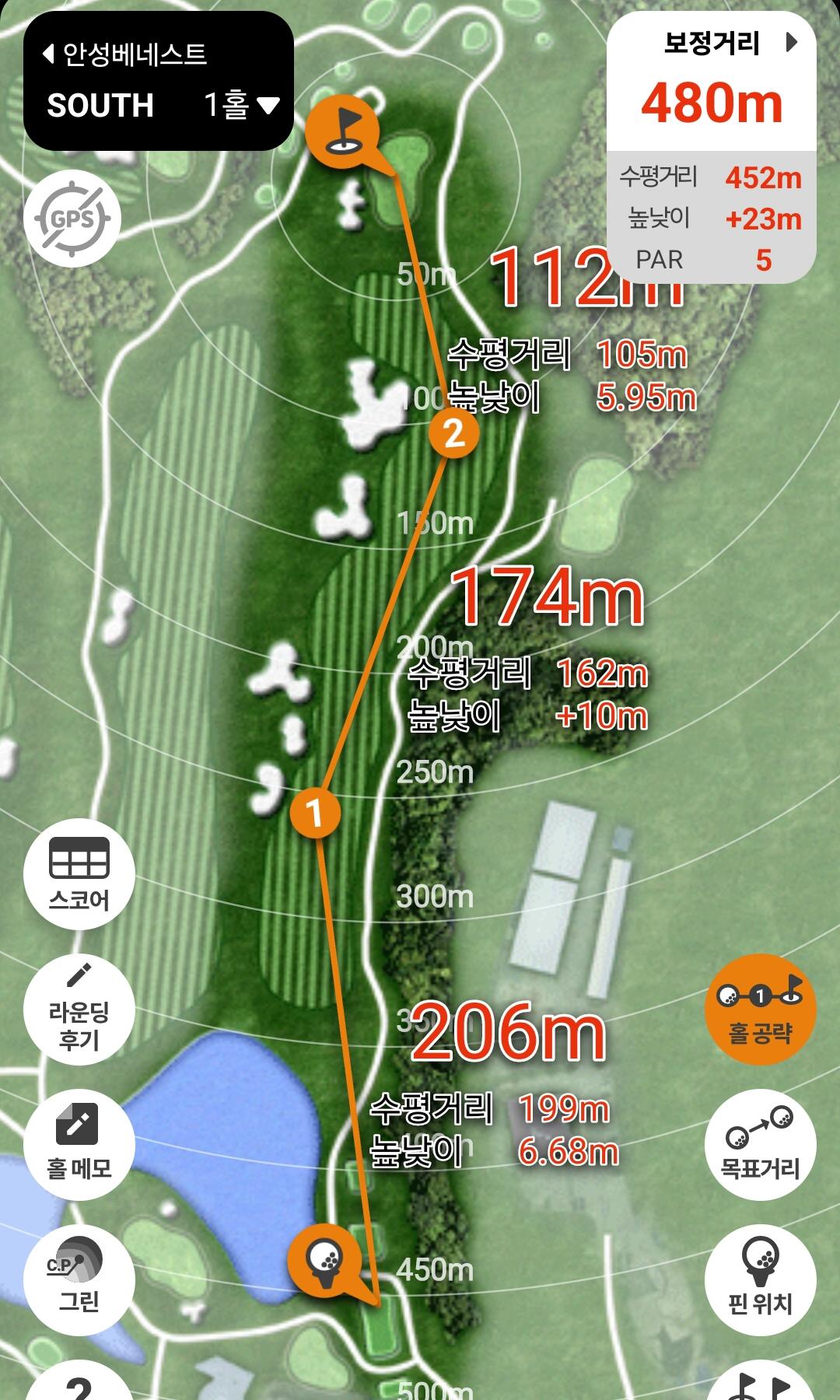Toggle the 홀 공략 strategy mode
The image size is (840, 1400).
pyautogui.click(x=760, y=1010)
